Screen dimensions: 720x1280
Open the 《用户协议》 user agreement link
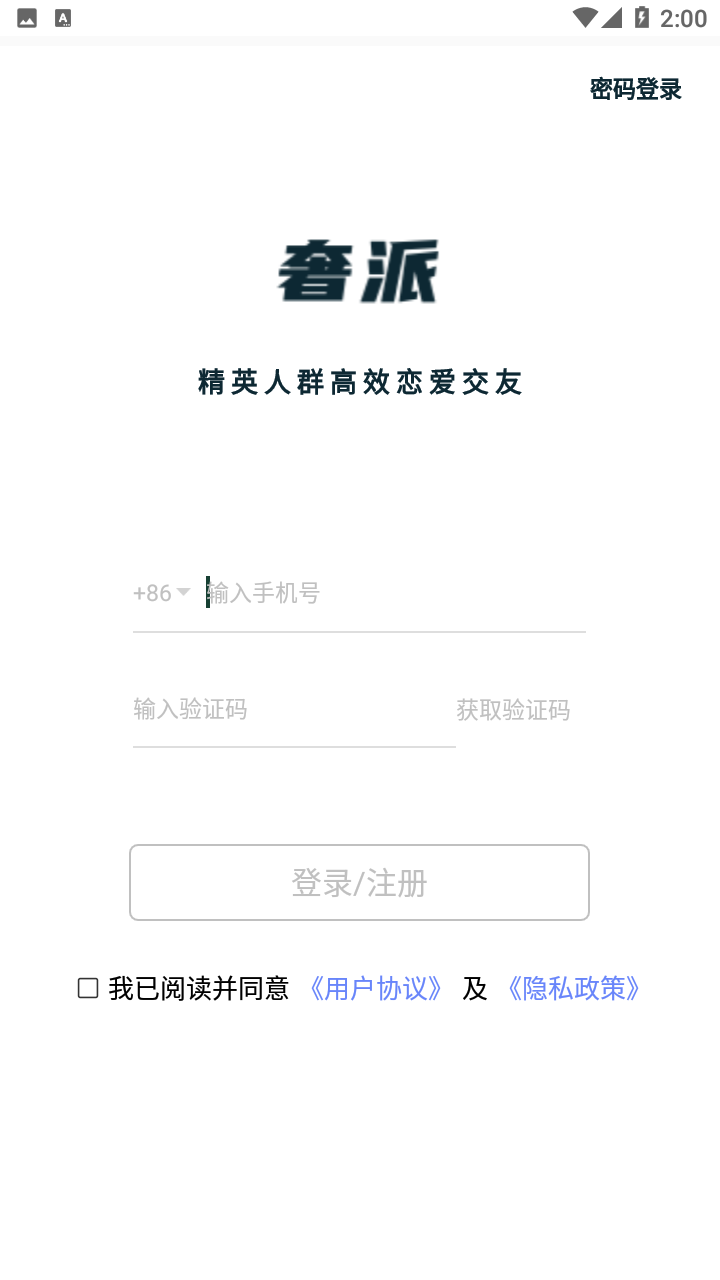click(375, 988)
